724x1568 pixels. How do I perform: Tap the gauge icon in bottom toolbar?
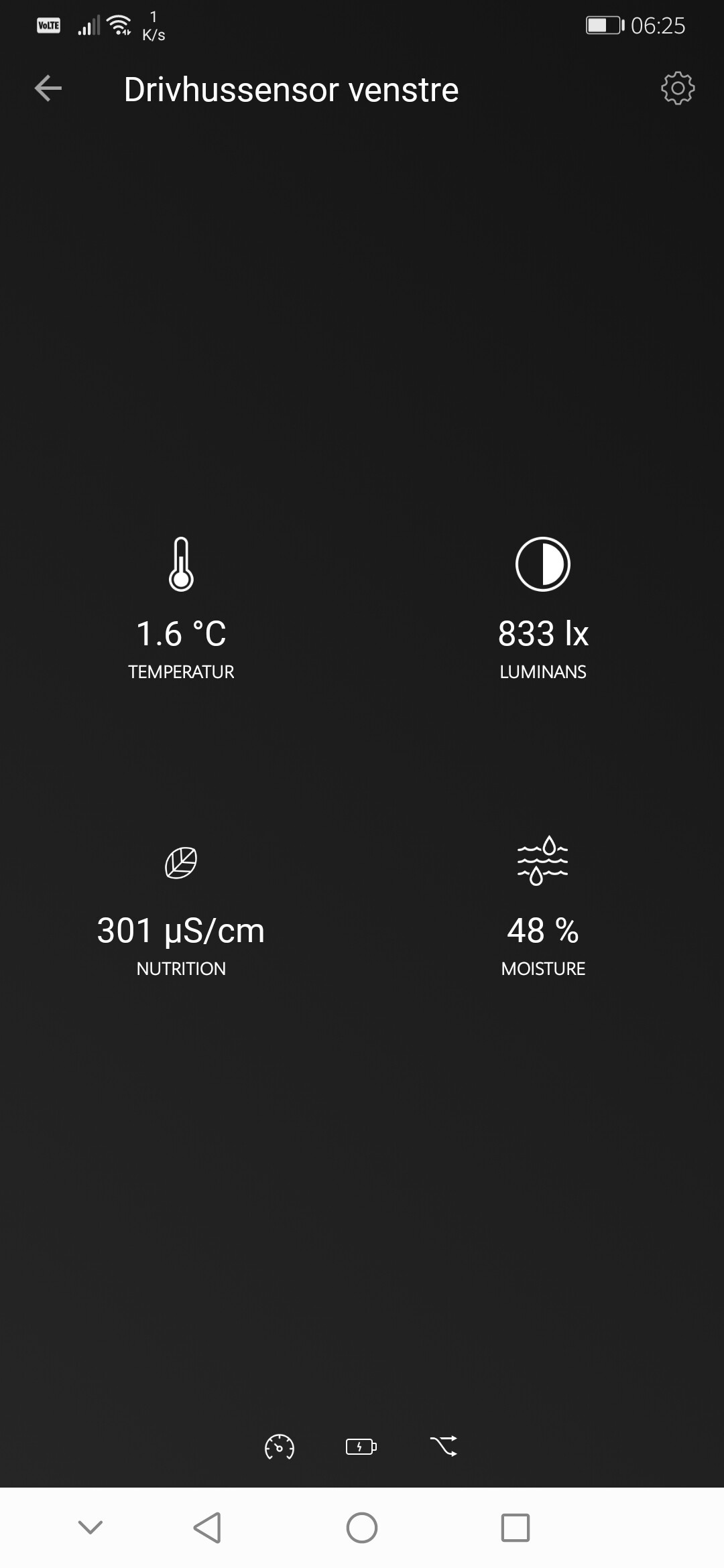point(280,1447)
